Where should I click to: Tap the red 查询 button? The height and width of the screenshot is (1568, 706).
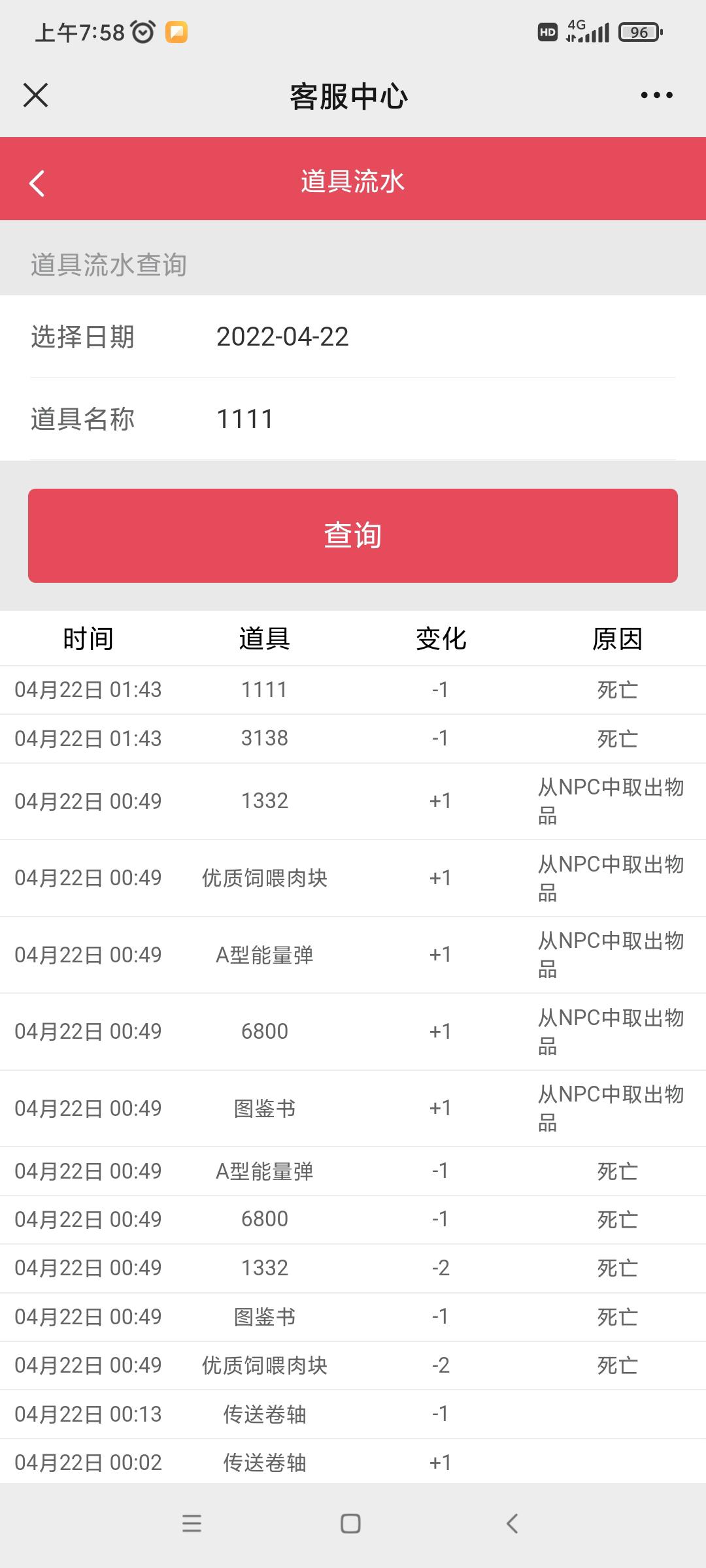coord(353,536)
